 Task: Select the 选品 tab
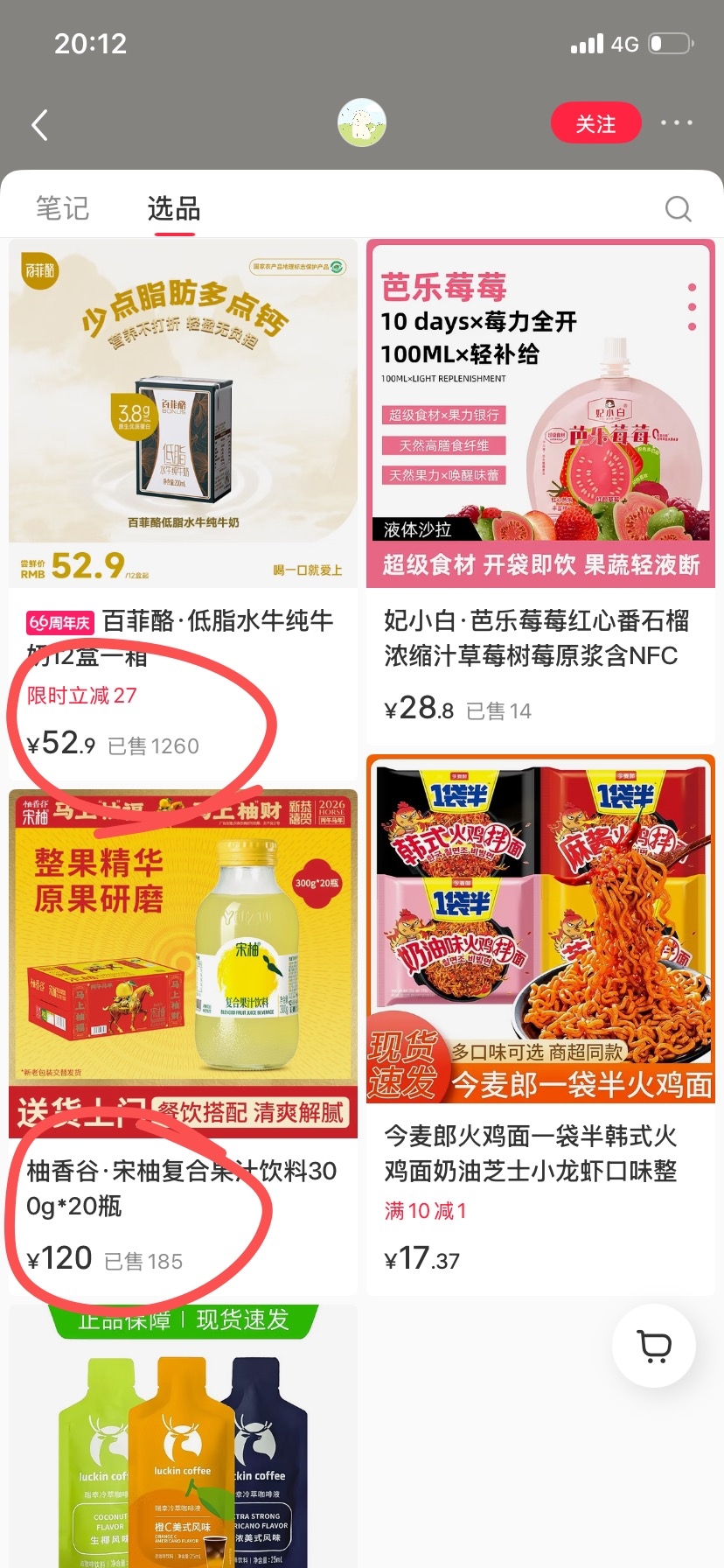pyautogui.click(x=174, y=208)
